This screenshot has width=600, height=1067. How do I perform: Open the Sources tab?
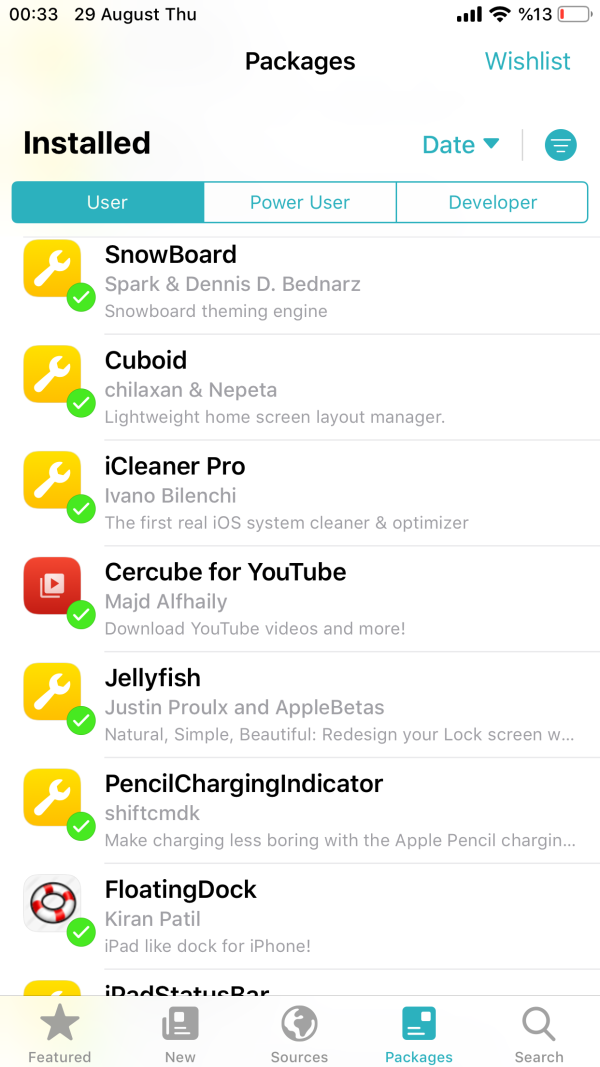coord(299,1034)
